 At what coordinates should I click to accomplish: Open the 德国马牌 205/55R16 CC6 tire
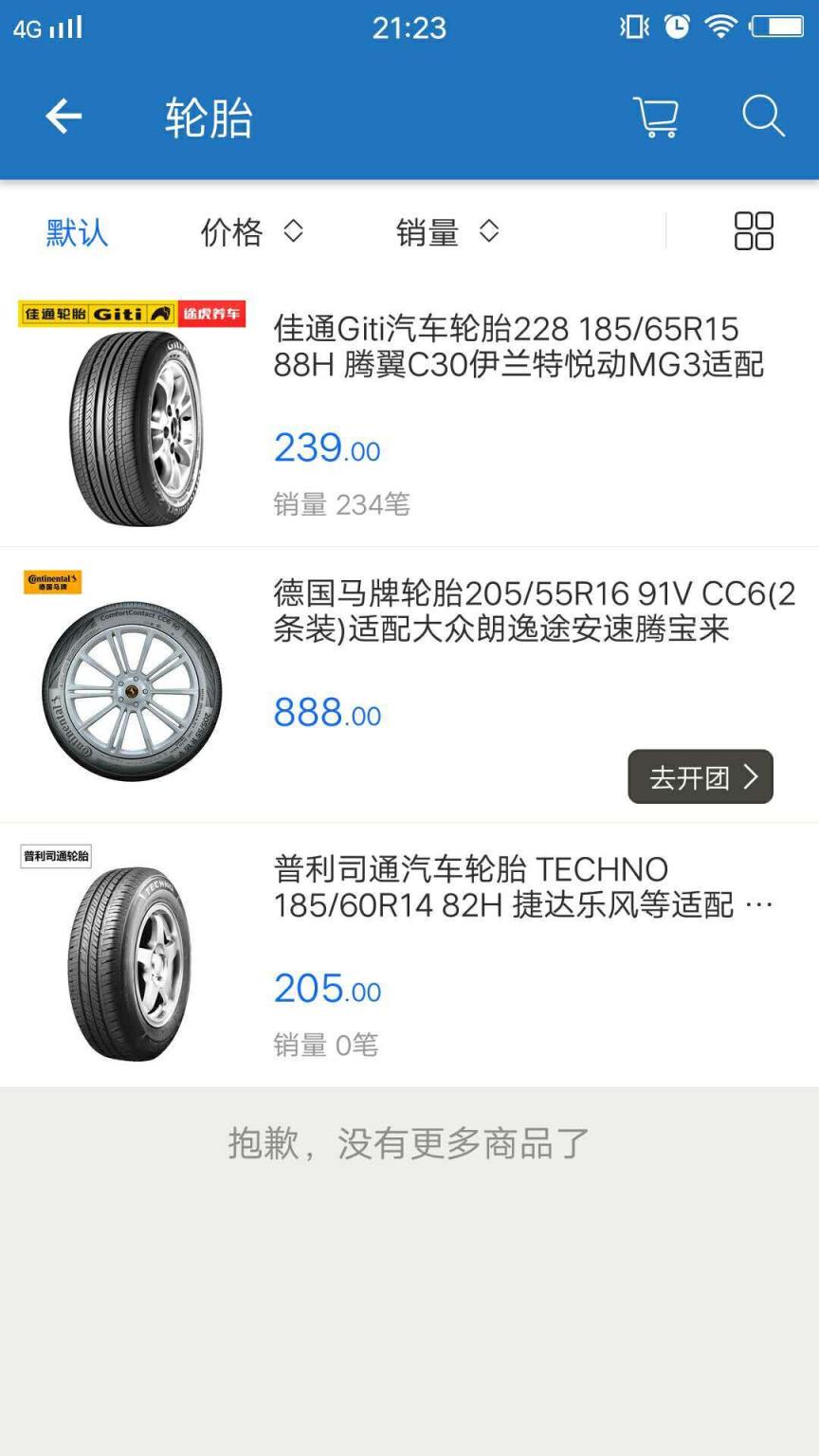pos(534,611)
